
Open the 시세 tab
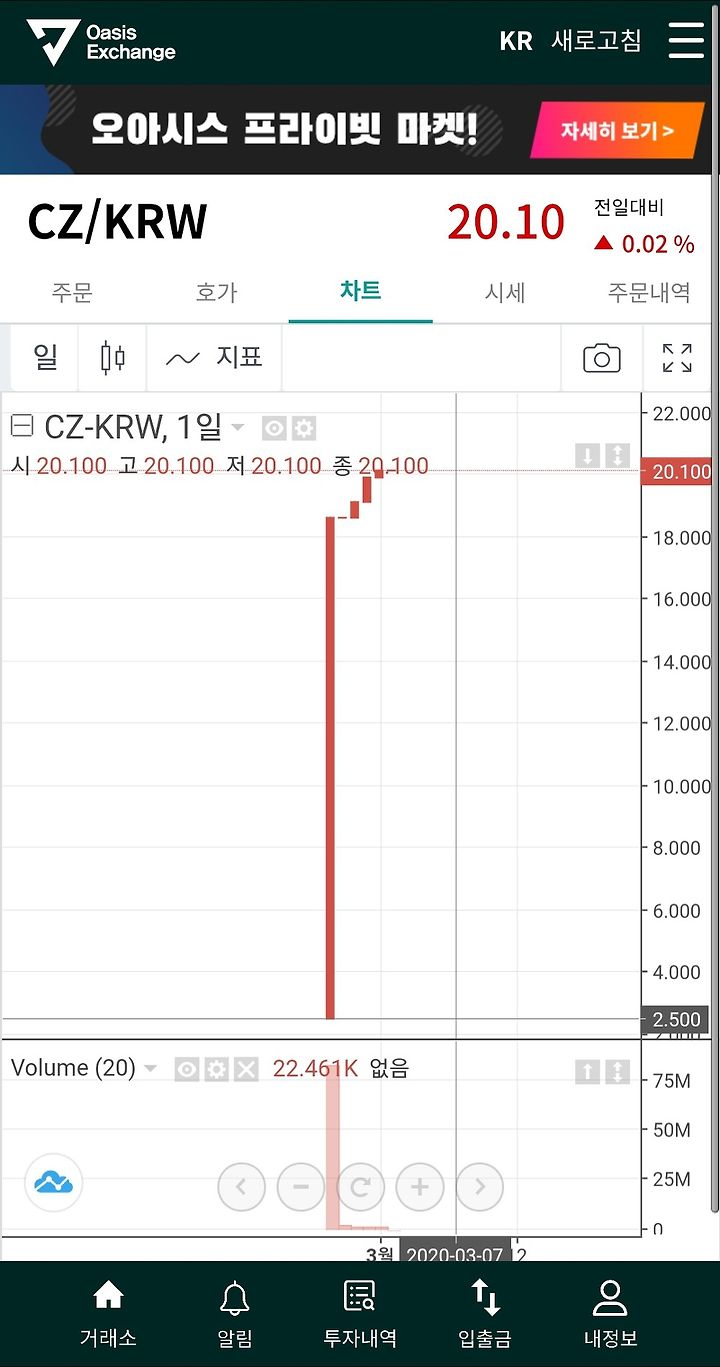click(505, 292)
